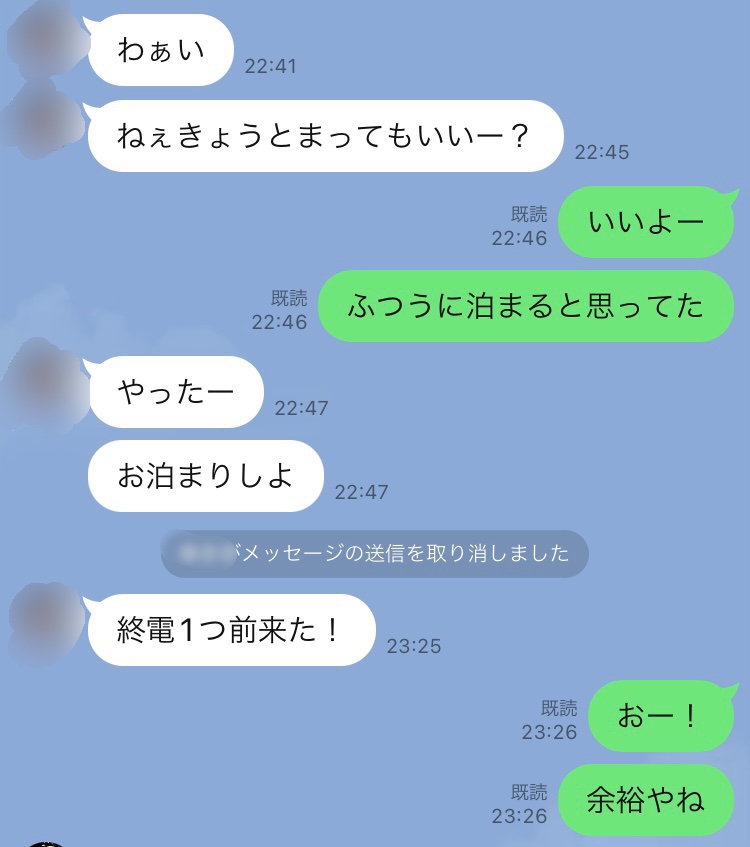Viewport: 750px width, 847px height.
Task: Open the avatar beside 終電1つ前来た！
Action: coord(42,622)
